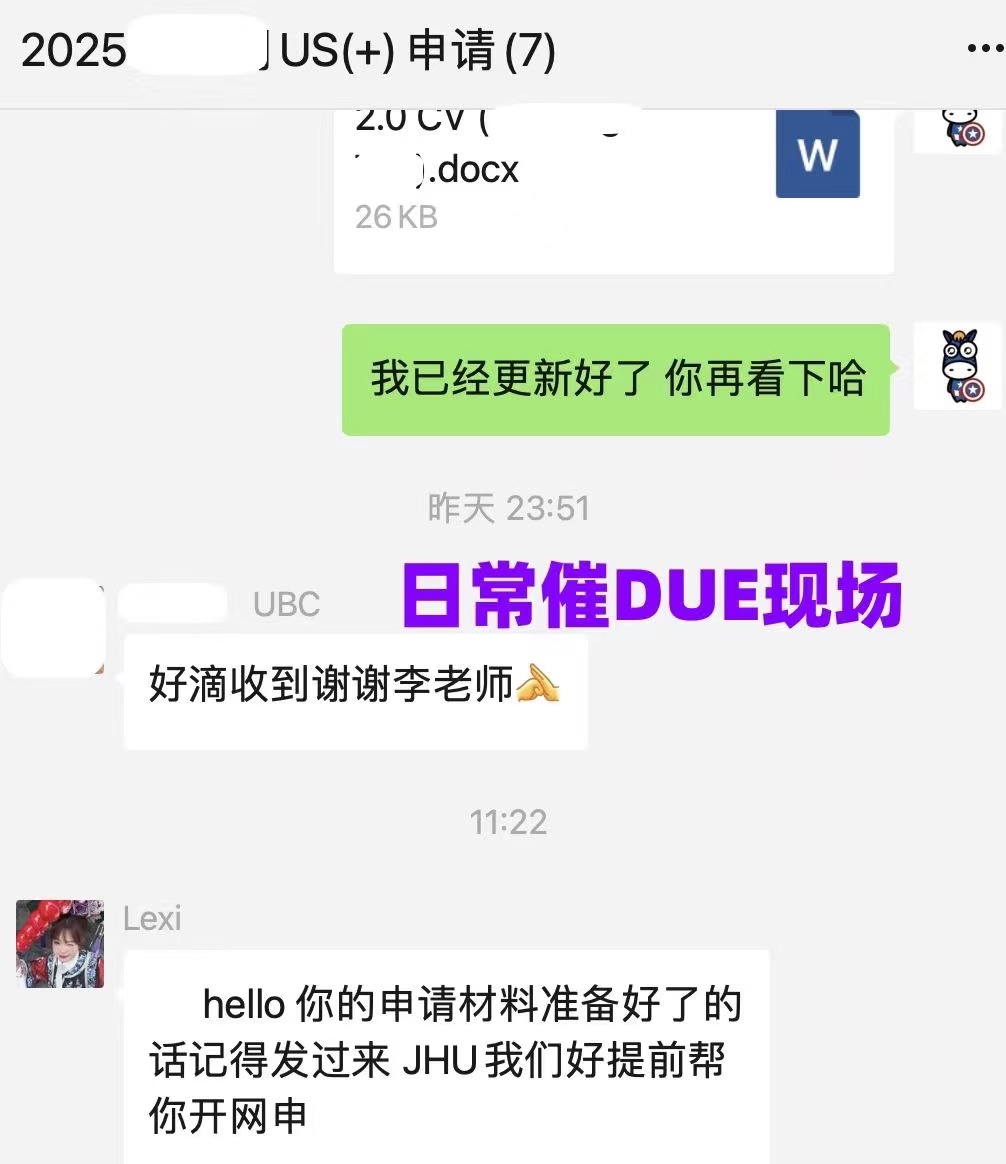Open the group chat overflow menu

pos(984,50)
